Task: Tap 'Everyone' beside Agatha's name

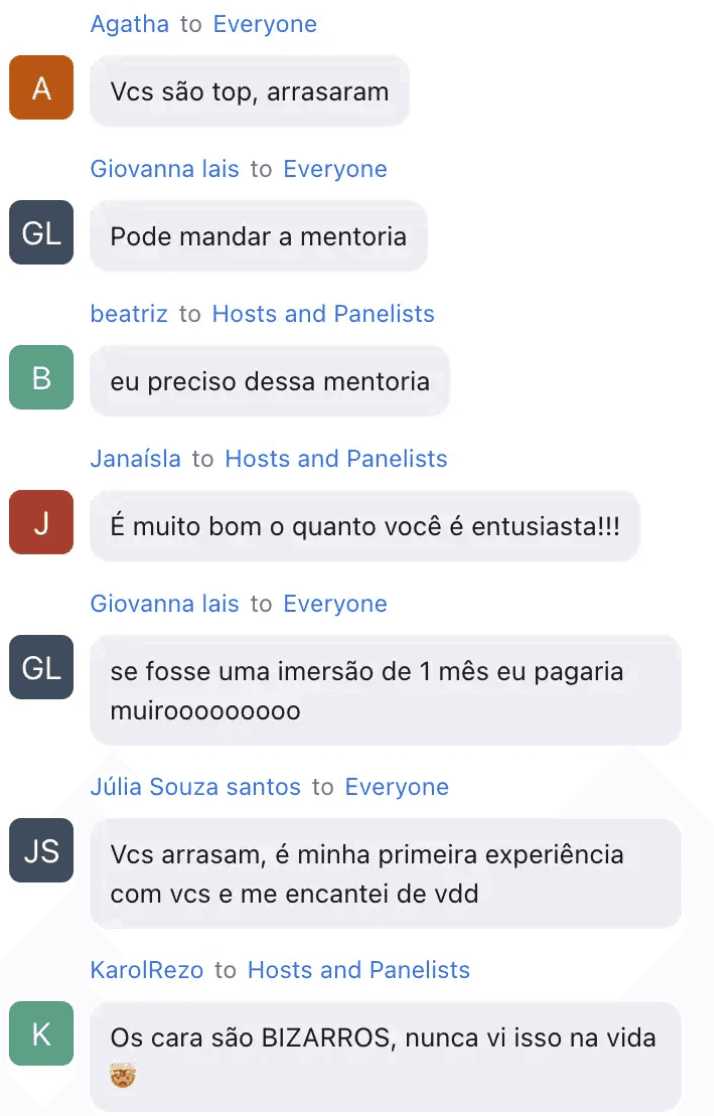Action: click(x=265, y=25)
